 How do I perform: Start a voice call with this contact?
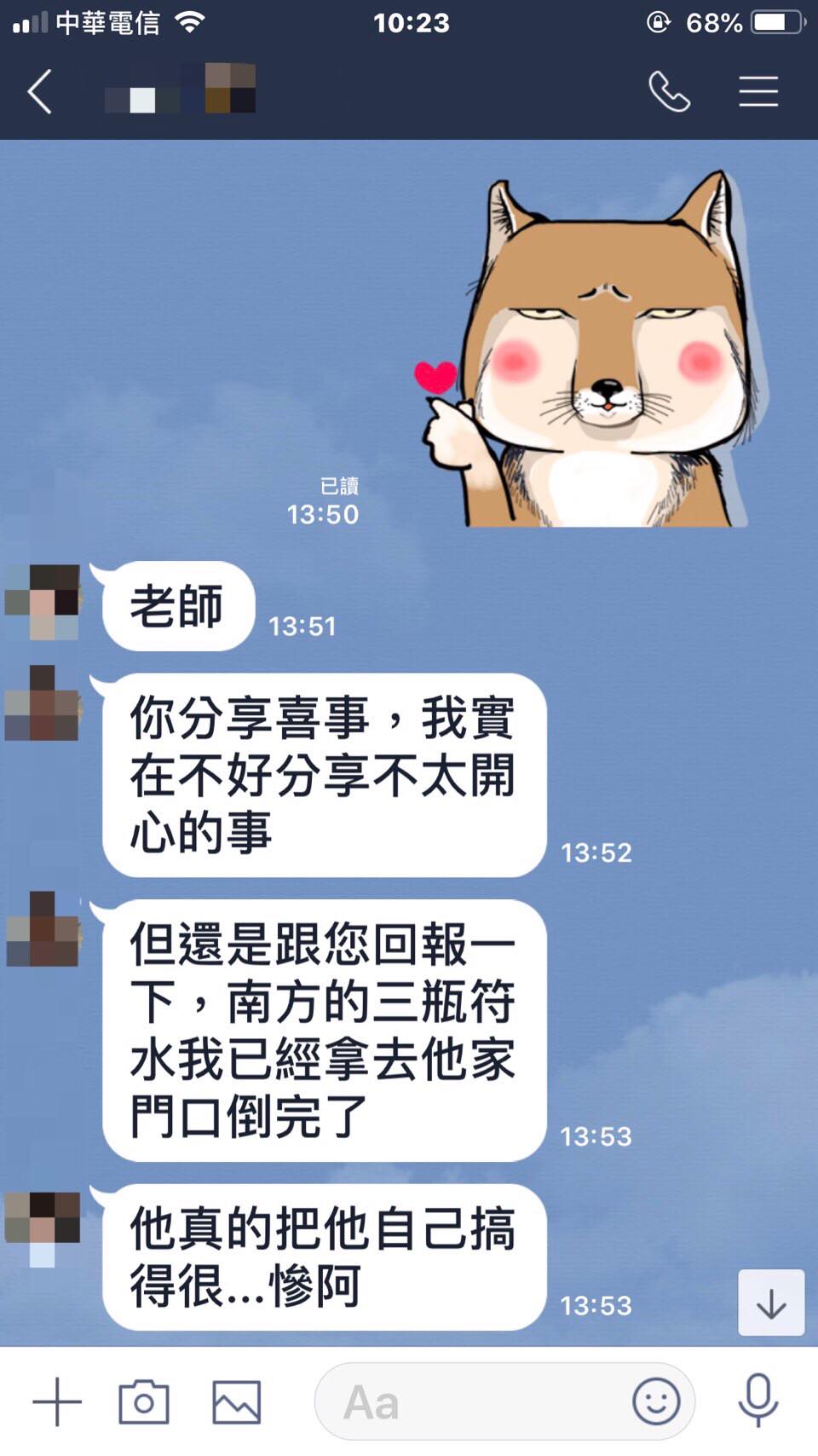click(669, 92)
